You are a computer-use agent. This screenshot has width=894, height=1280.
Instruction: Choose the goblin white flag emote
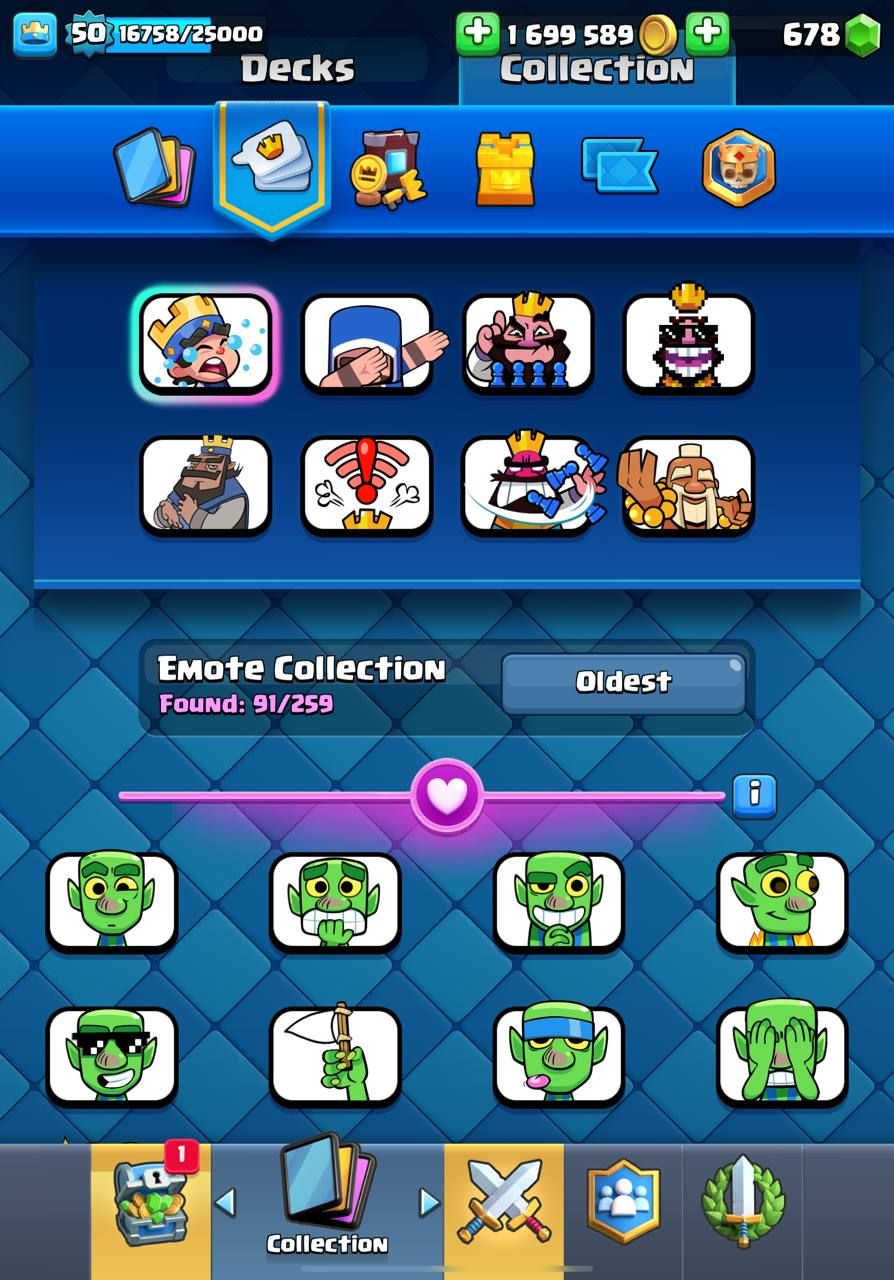[x=335, y=1055]
